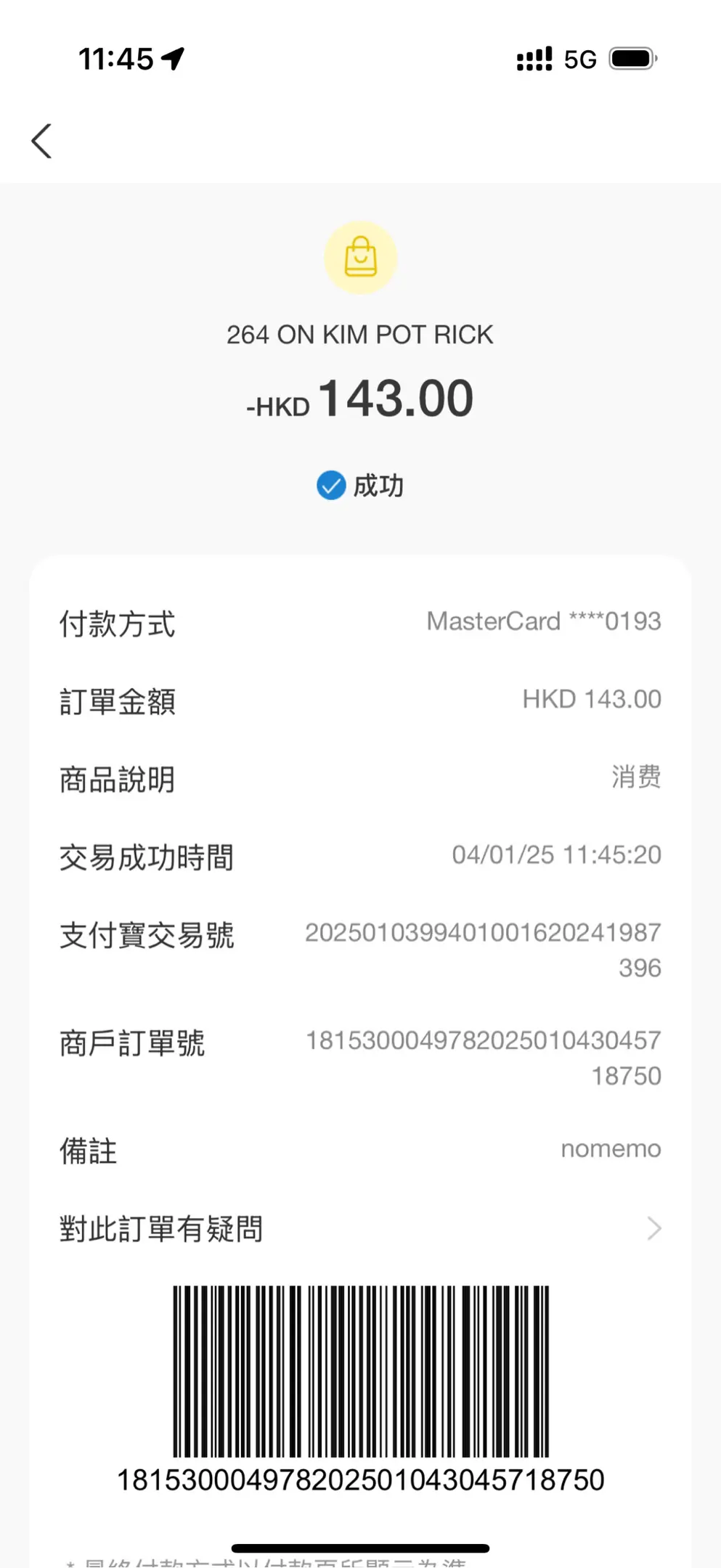The image size is (721, 1568).
Task: Open the 對此訂單有疑問 row
Action: pos(360,1228)
